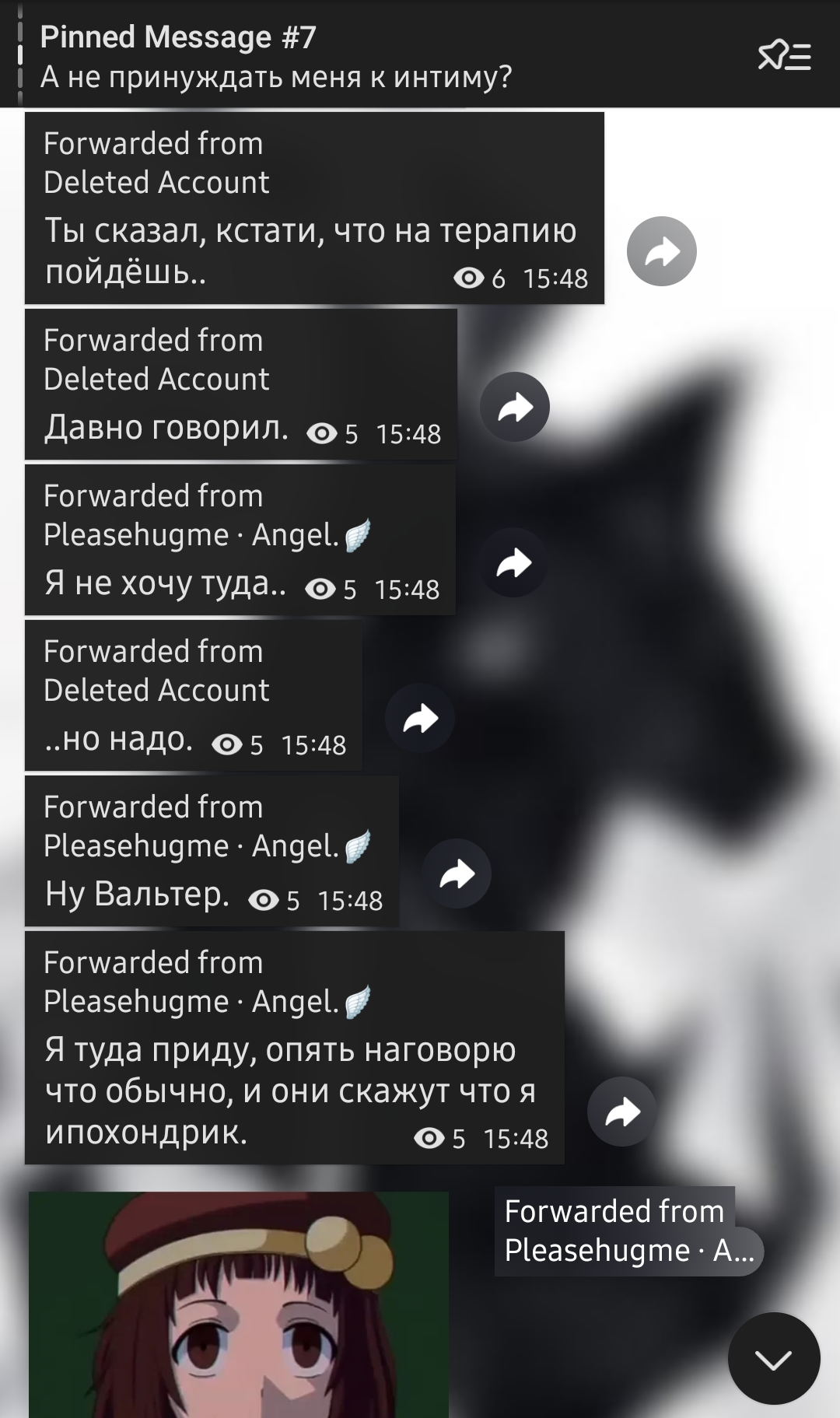
Task: Open the anime girl image
Action: [239, 1304]
